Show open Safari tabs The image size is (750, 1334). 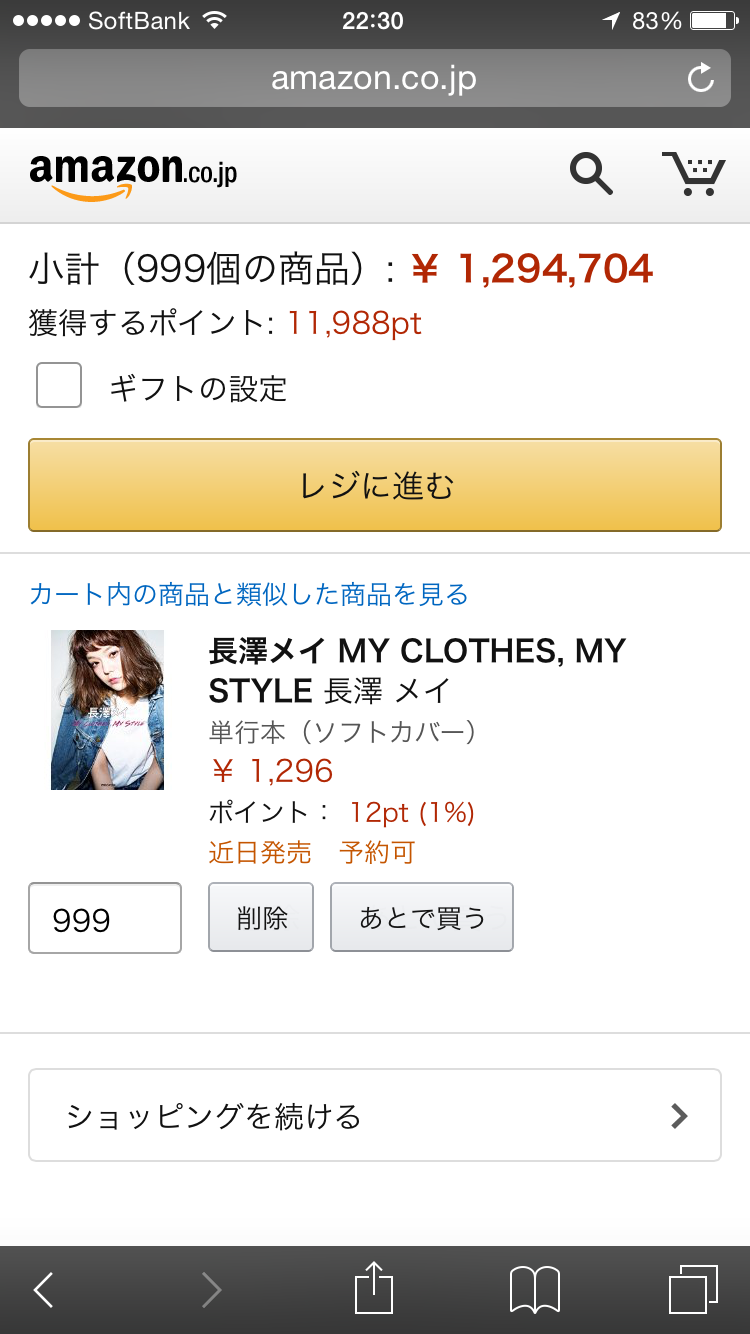[693, 1290]
